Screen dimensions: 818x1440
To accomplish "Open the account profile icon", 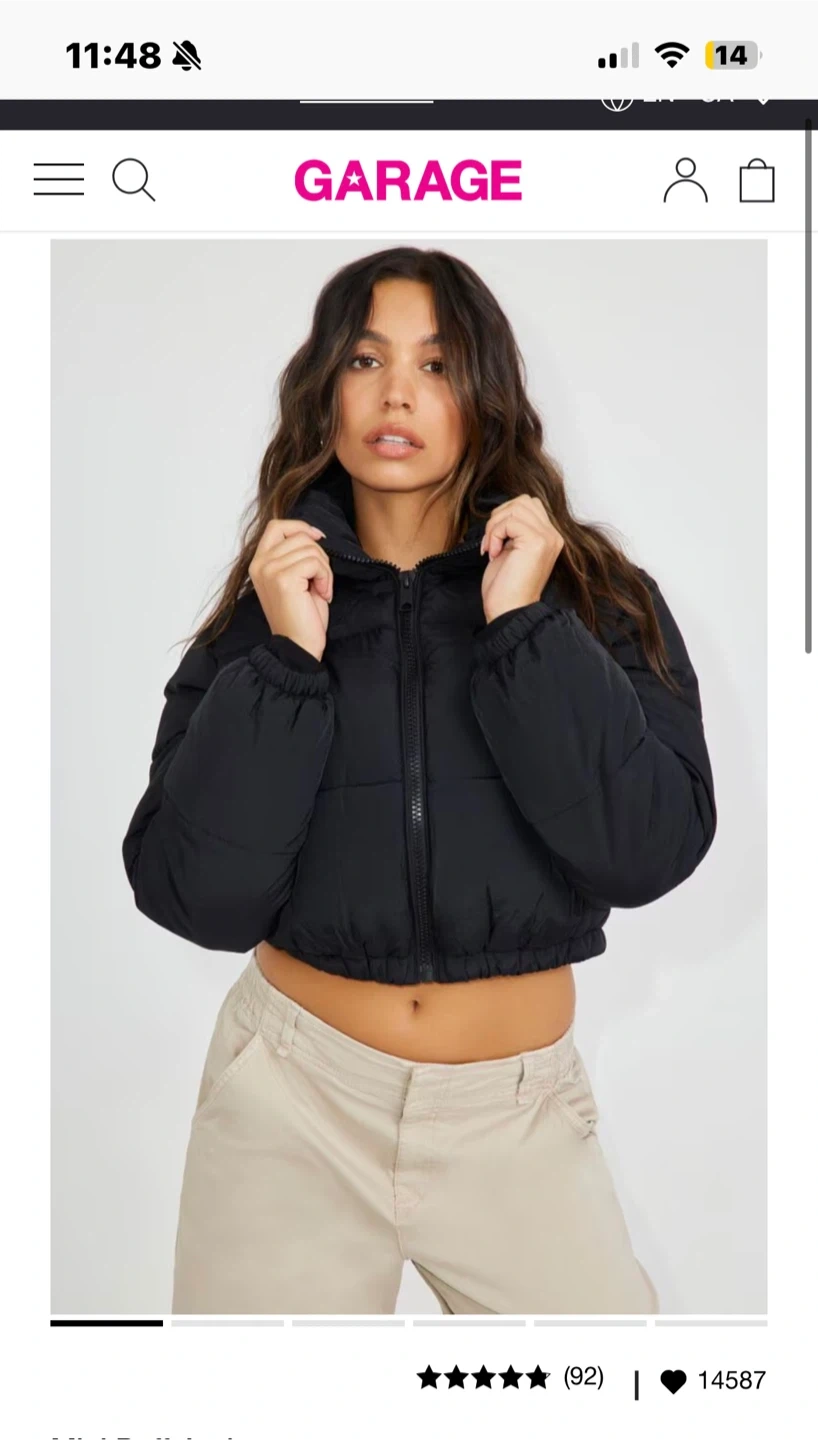I will tap(685, 180).
